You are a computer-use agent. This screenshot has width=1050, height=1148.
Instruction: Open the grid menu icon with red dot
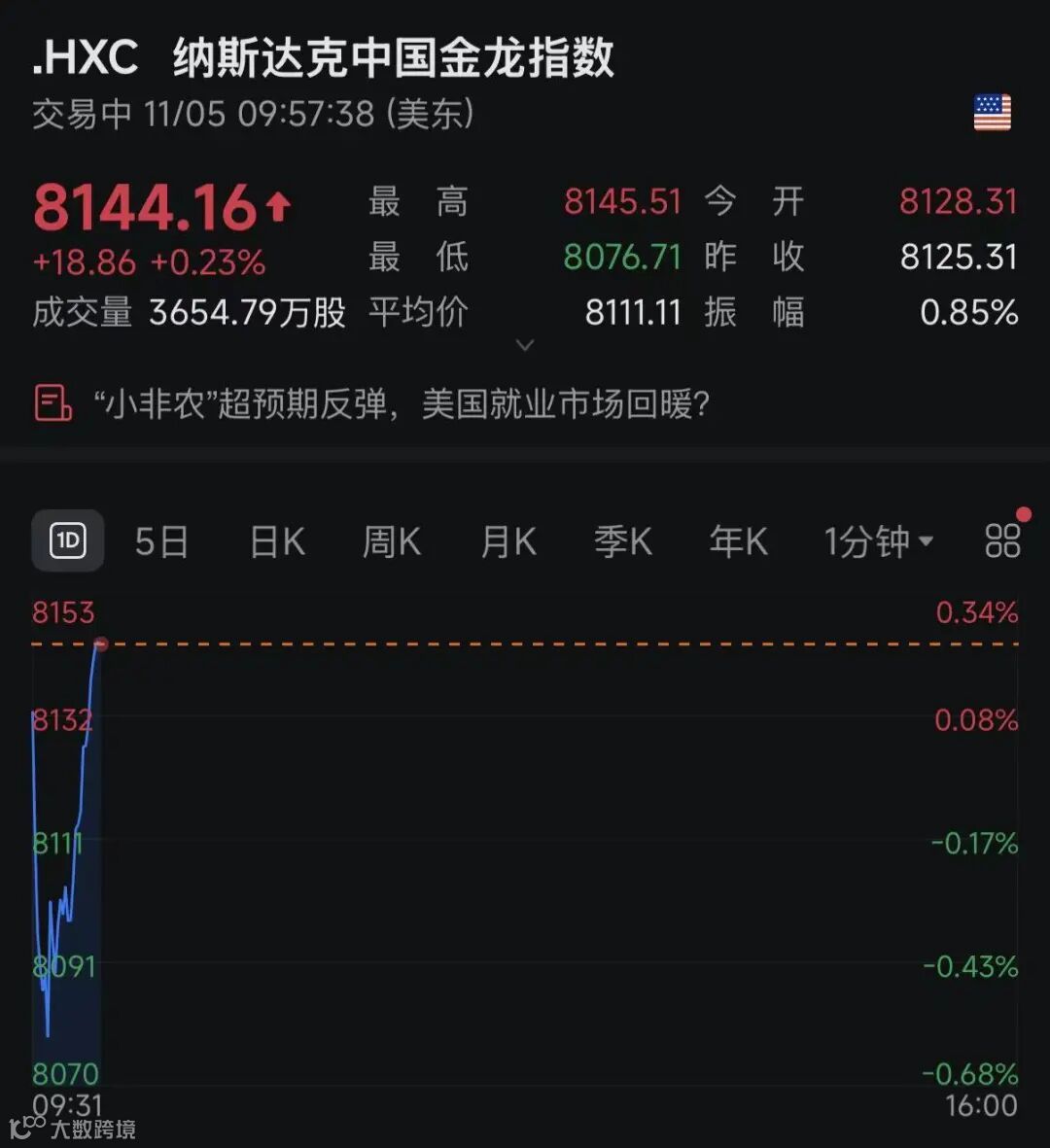point(1001,541)
